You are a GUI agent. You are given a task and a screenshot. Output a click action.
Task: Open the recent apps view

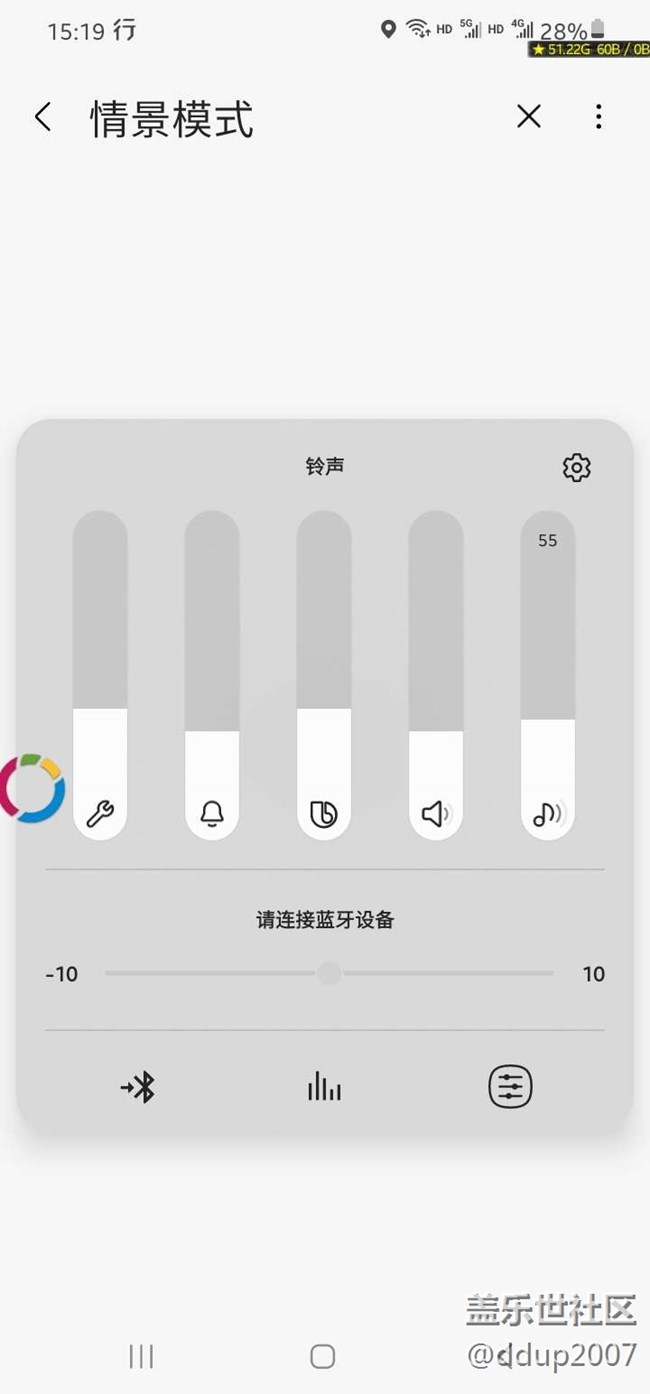141,1356
